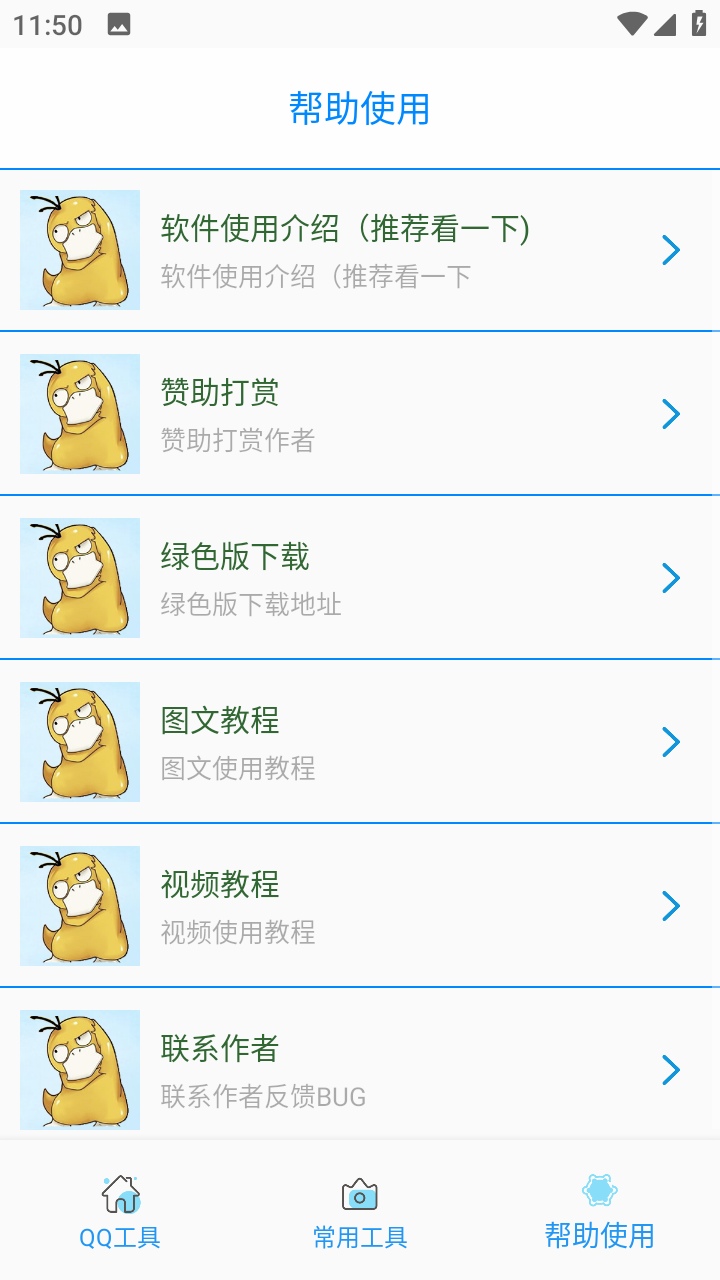Open 赞助打赏 using its right arrow

pos(670,414)
